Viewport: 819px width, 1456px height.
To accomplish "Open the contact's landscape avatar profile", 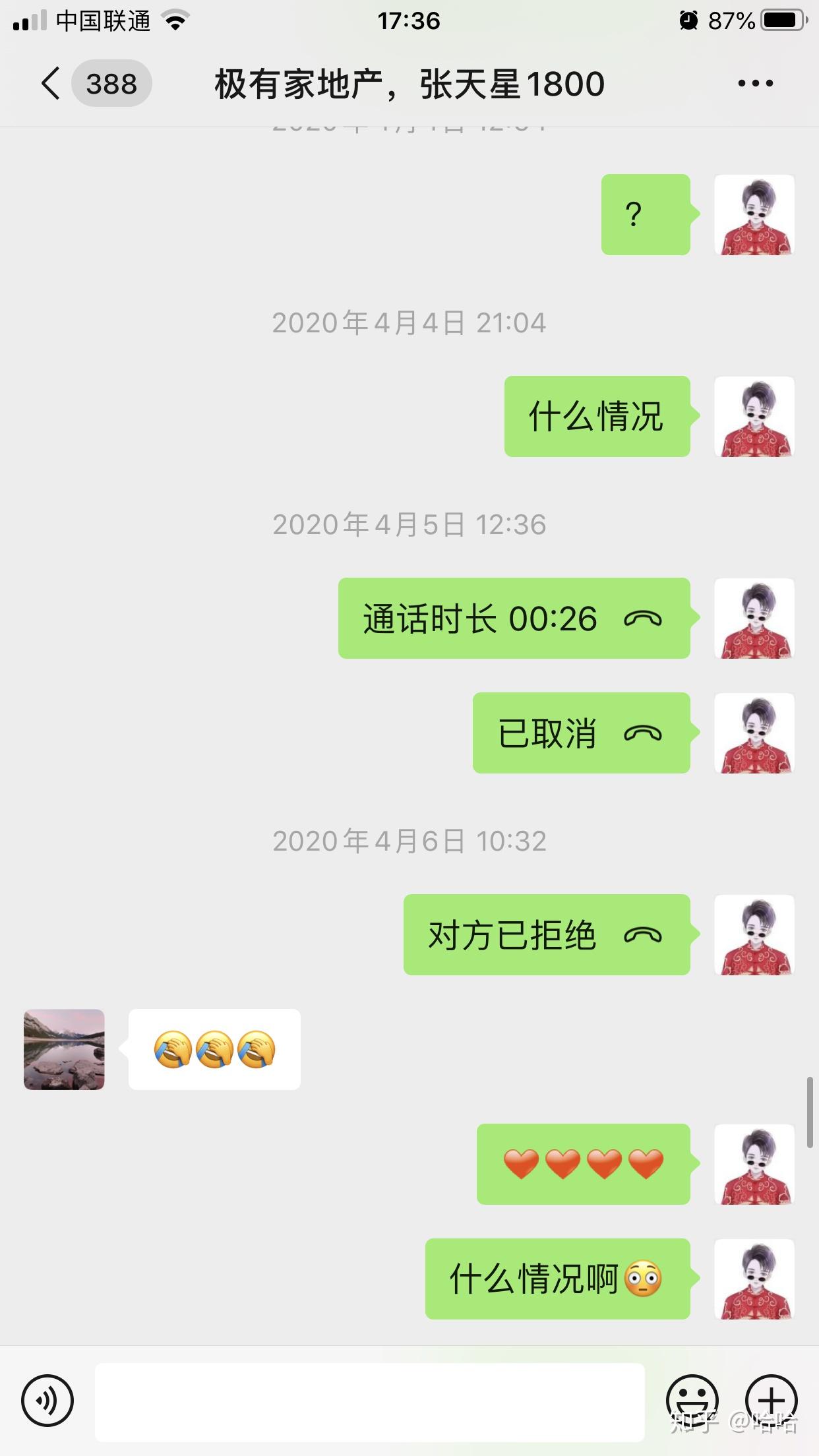I will (64, 1049).
